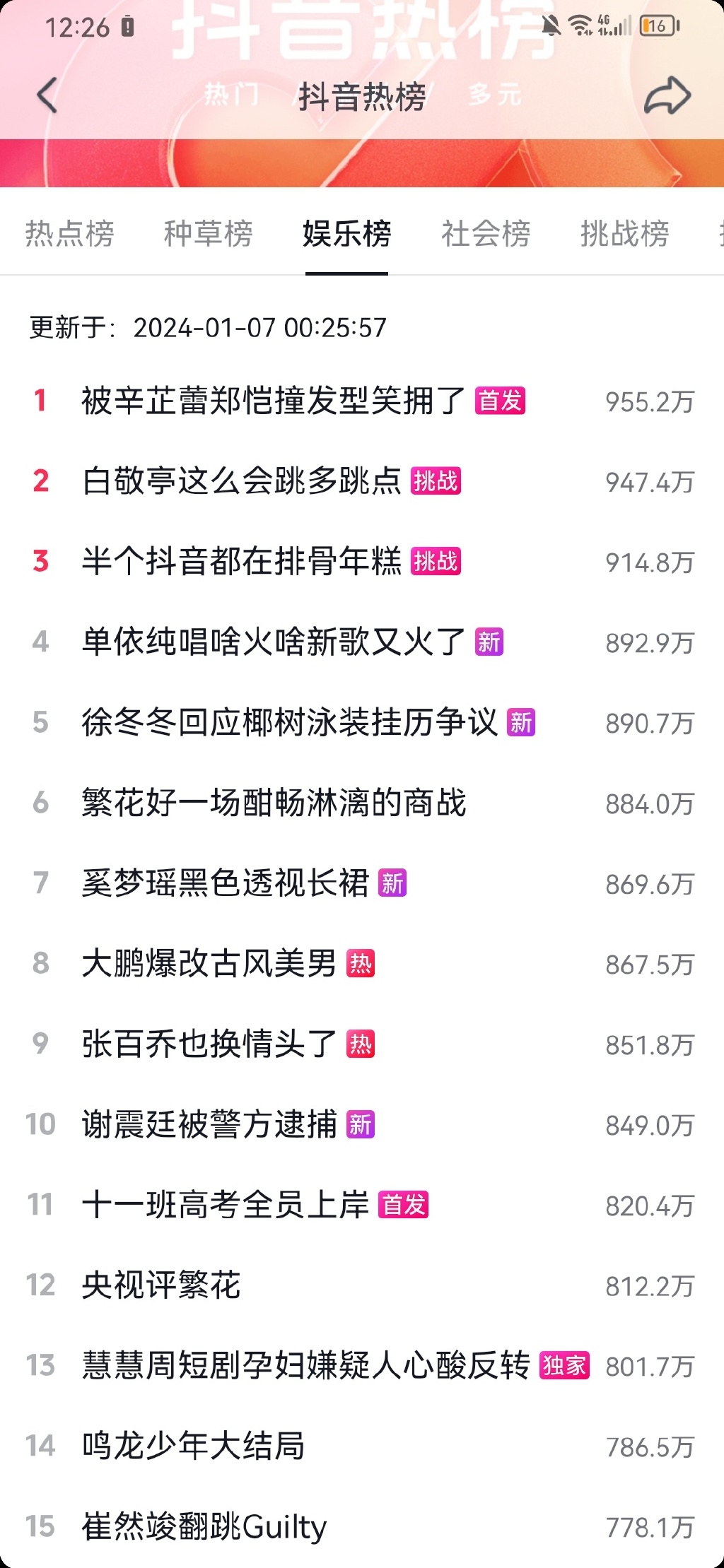Switch to the 种草榜 tab

(208, 233)
